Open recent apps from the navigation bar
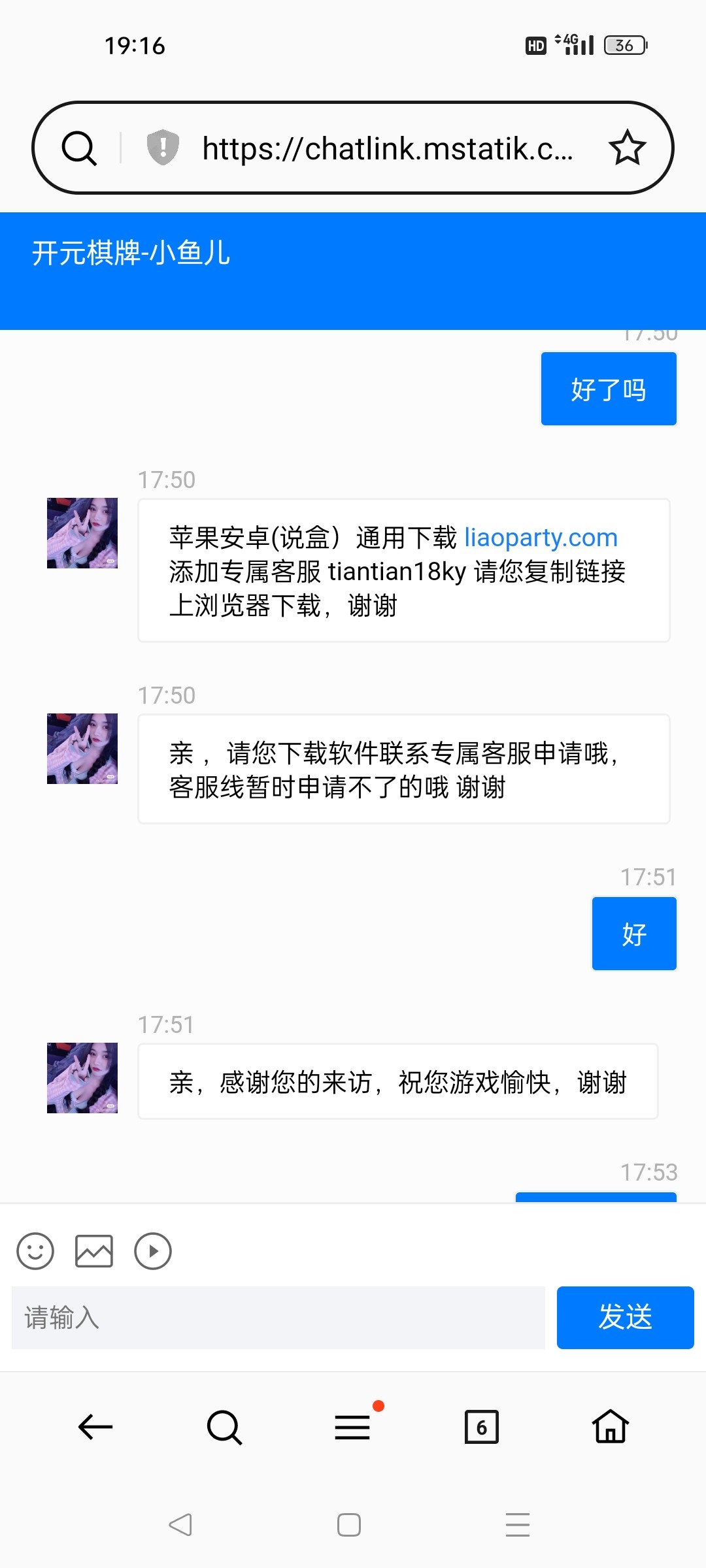Image resolution: width=706 pixels, height=1568 pixels. pos(518,1525)
